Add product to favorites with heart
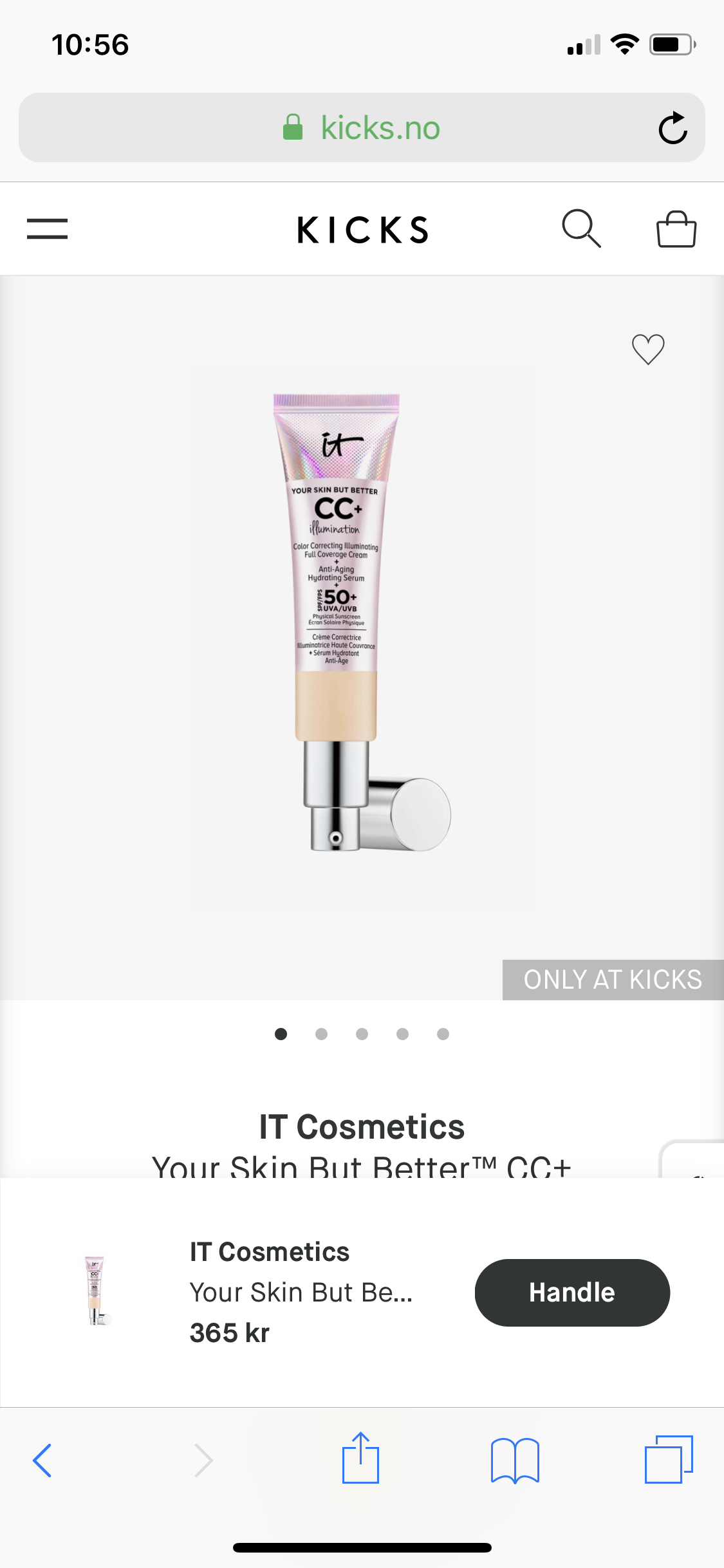724x1568 pixels. (648, 350)
